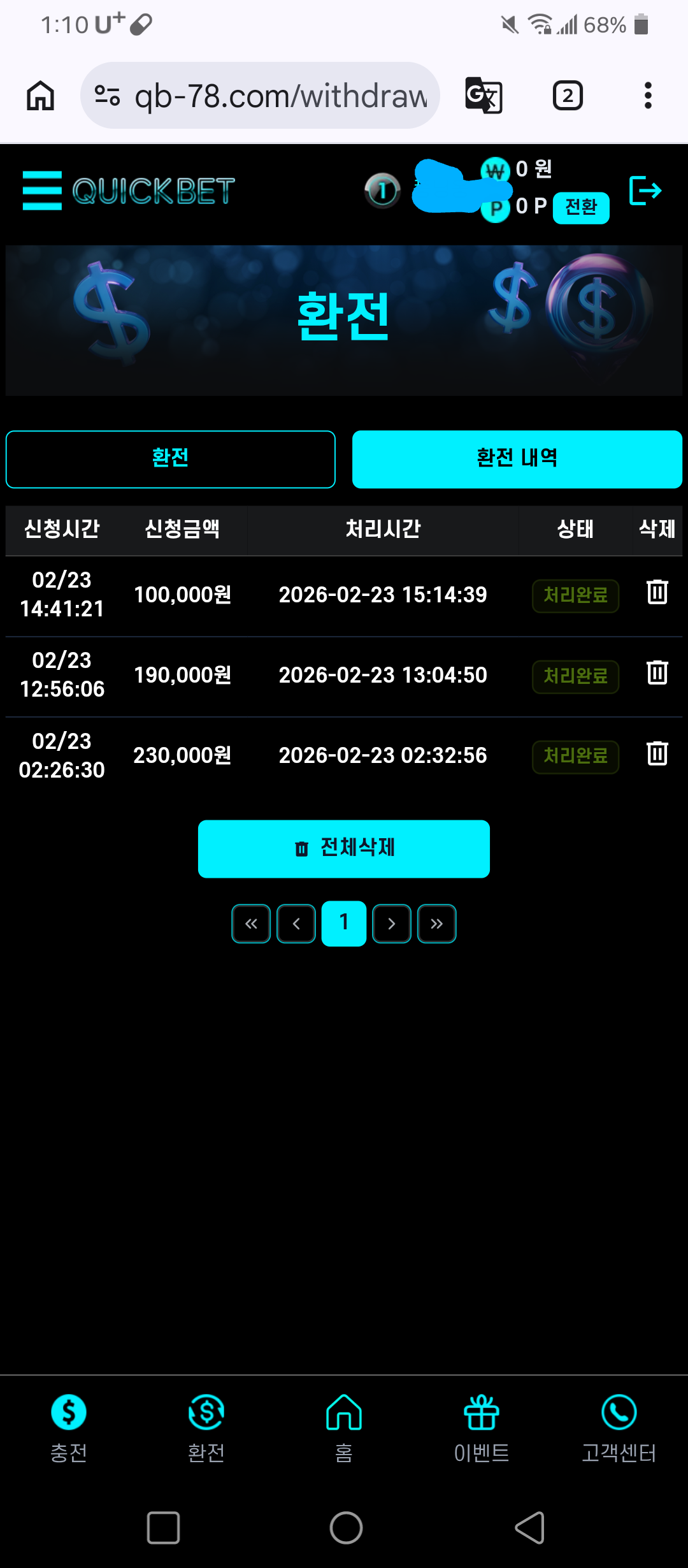Viewport: 688px width, 1568px height.
Task: Delete the 100,000원 withdrawal record
Action: (657, 593)
